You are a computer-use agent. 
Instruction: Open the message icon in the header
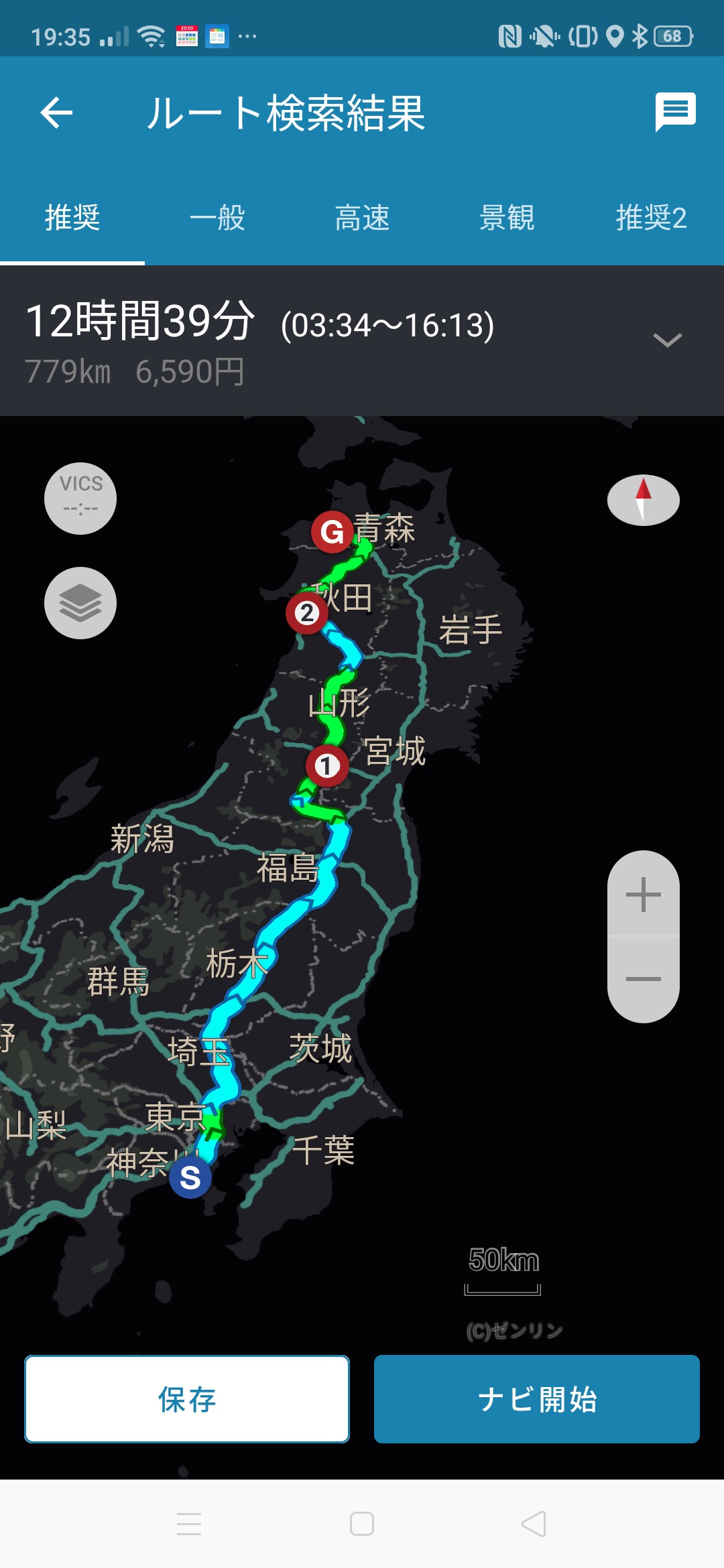(675, 111)
